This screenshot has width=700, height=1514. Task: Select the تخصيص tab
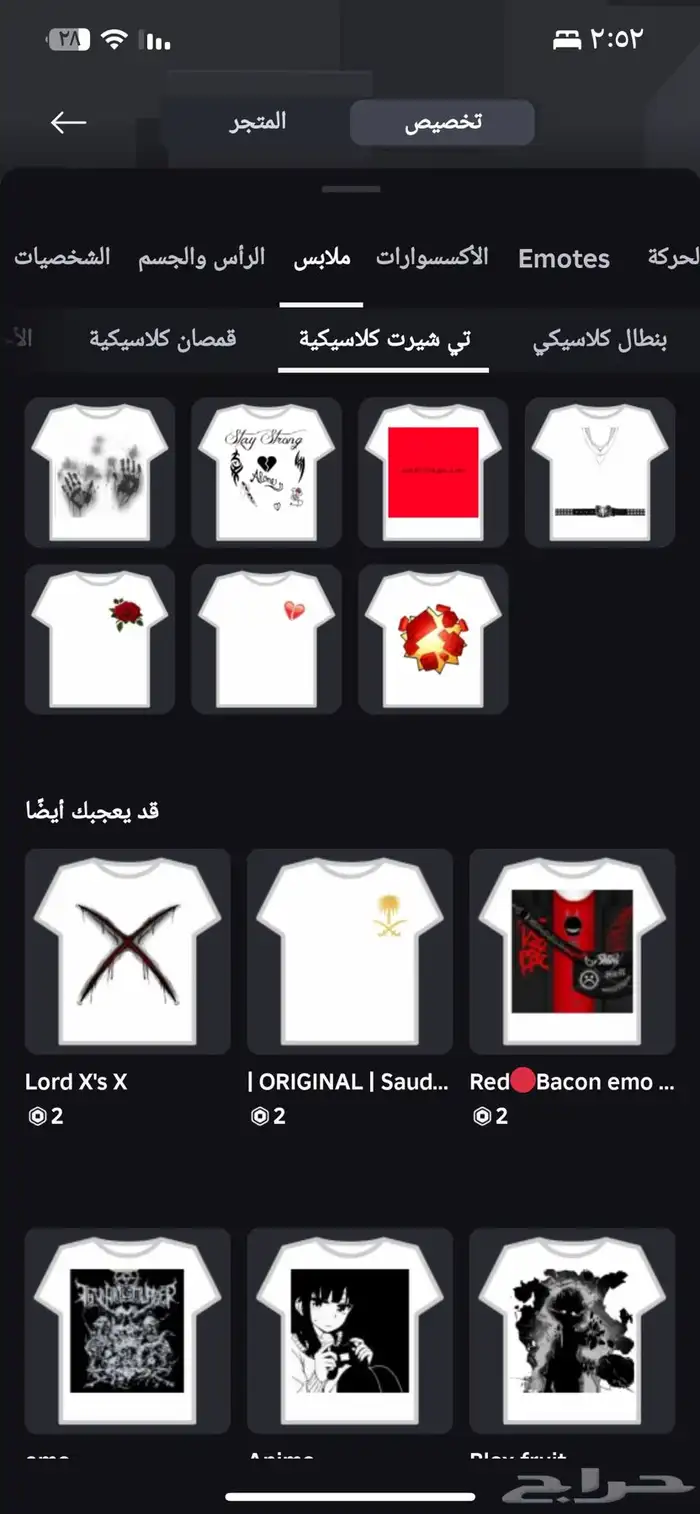(442, 122)
